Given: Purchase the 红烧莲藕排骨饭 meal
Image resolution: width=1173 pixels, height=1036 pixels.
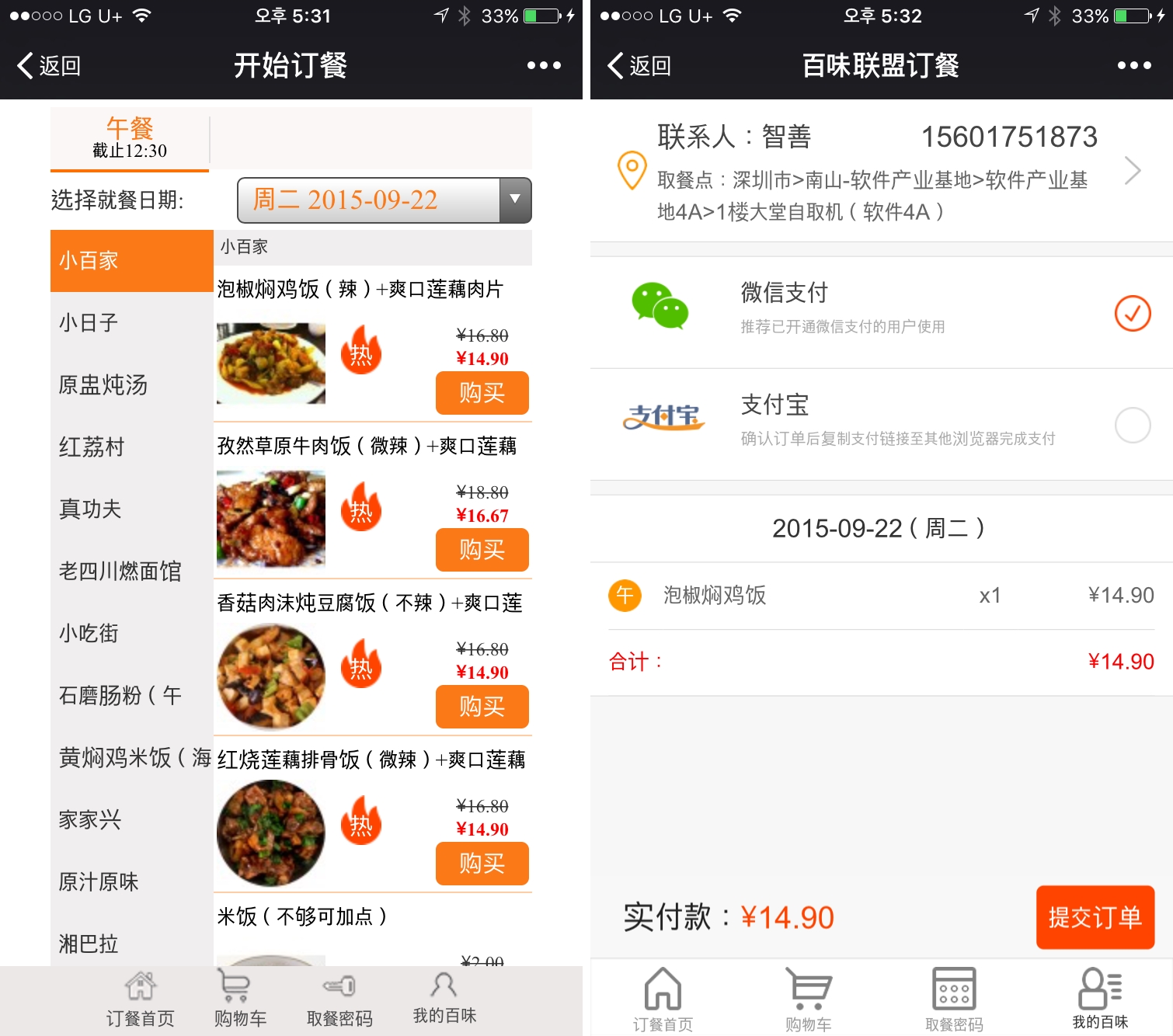Looking at the screenshot, I should (482, 864).
